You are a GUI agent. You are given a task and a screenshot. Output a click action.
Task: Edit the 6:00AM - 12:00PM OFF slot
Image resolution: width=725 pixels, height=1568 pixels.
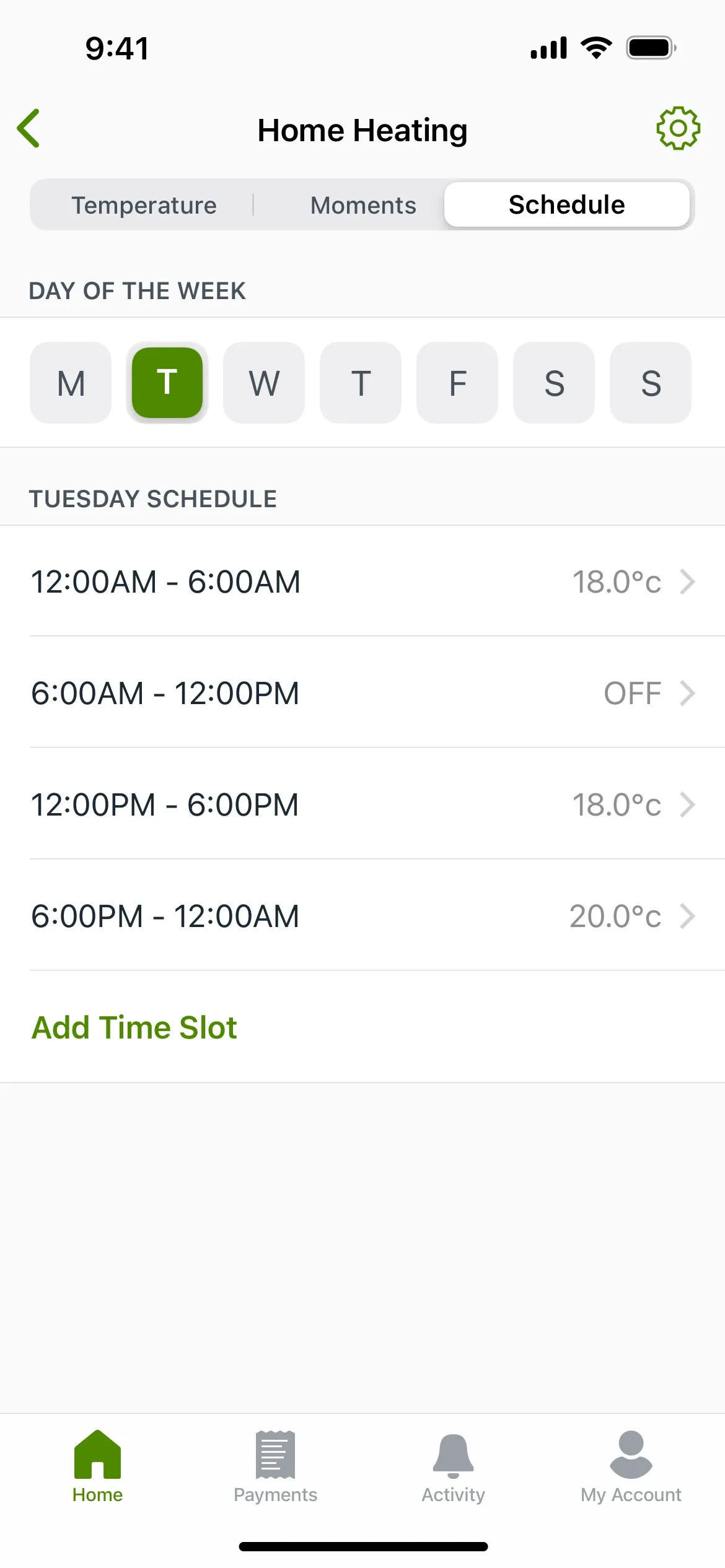point(362,693)
